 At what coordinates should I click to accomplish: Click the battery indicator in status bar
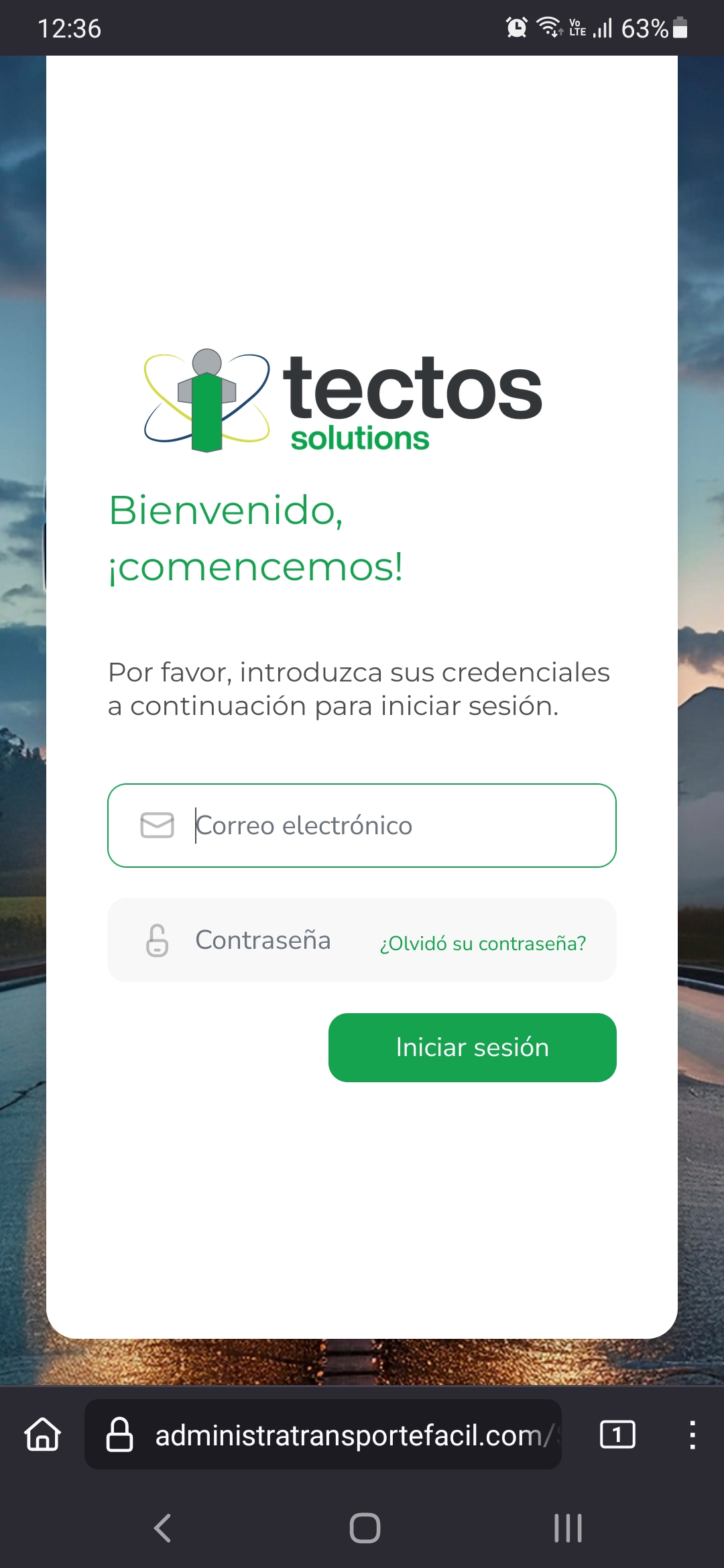(x=678, y=28)
